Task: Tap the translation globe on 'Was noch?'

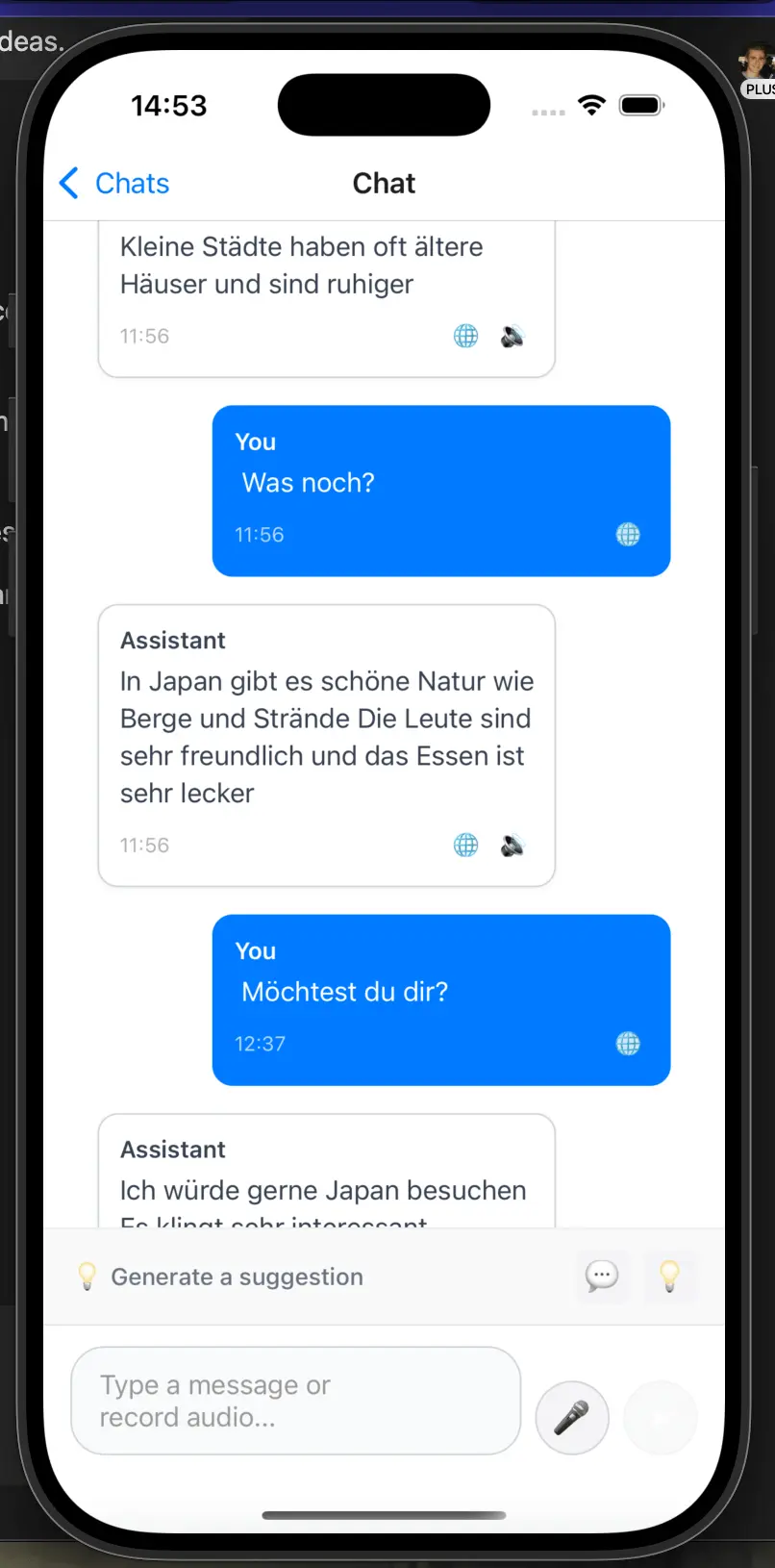Action: tap(628, 534)
